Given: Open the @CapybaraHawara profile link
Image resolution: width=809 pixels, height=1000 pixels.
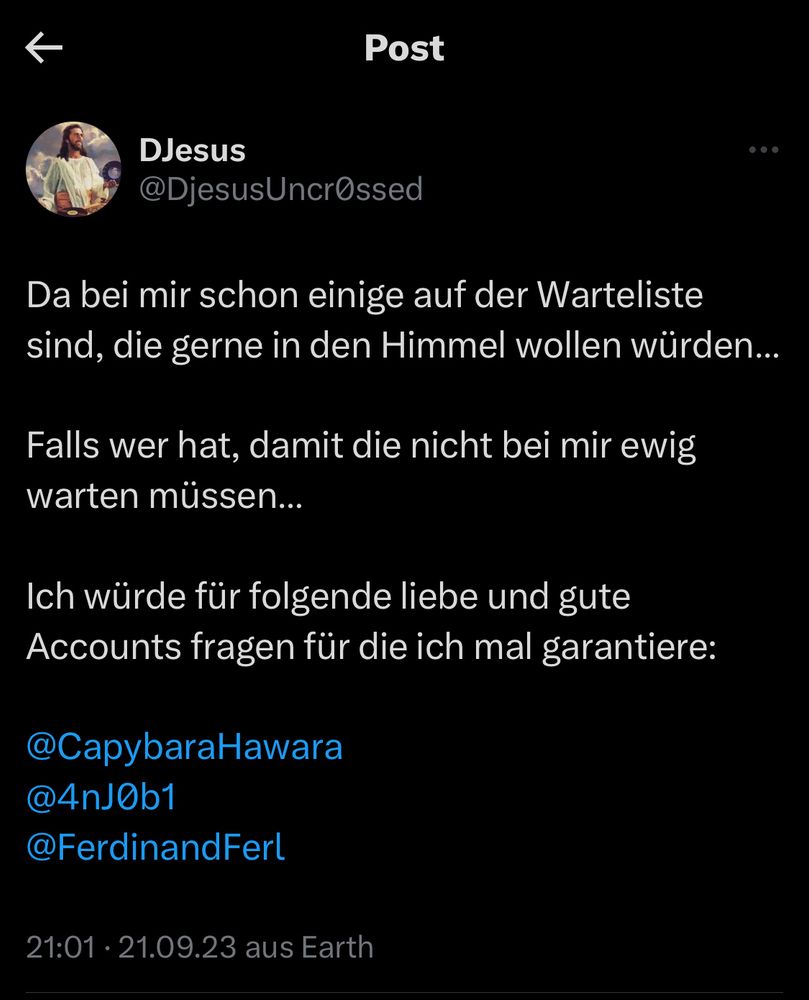Looking at the screenshot, I should 184,745.
